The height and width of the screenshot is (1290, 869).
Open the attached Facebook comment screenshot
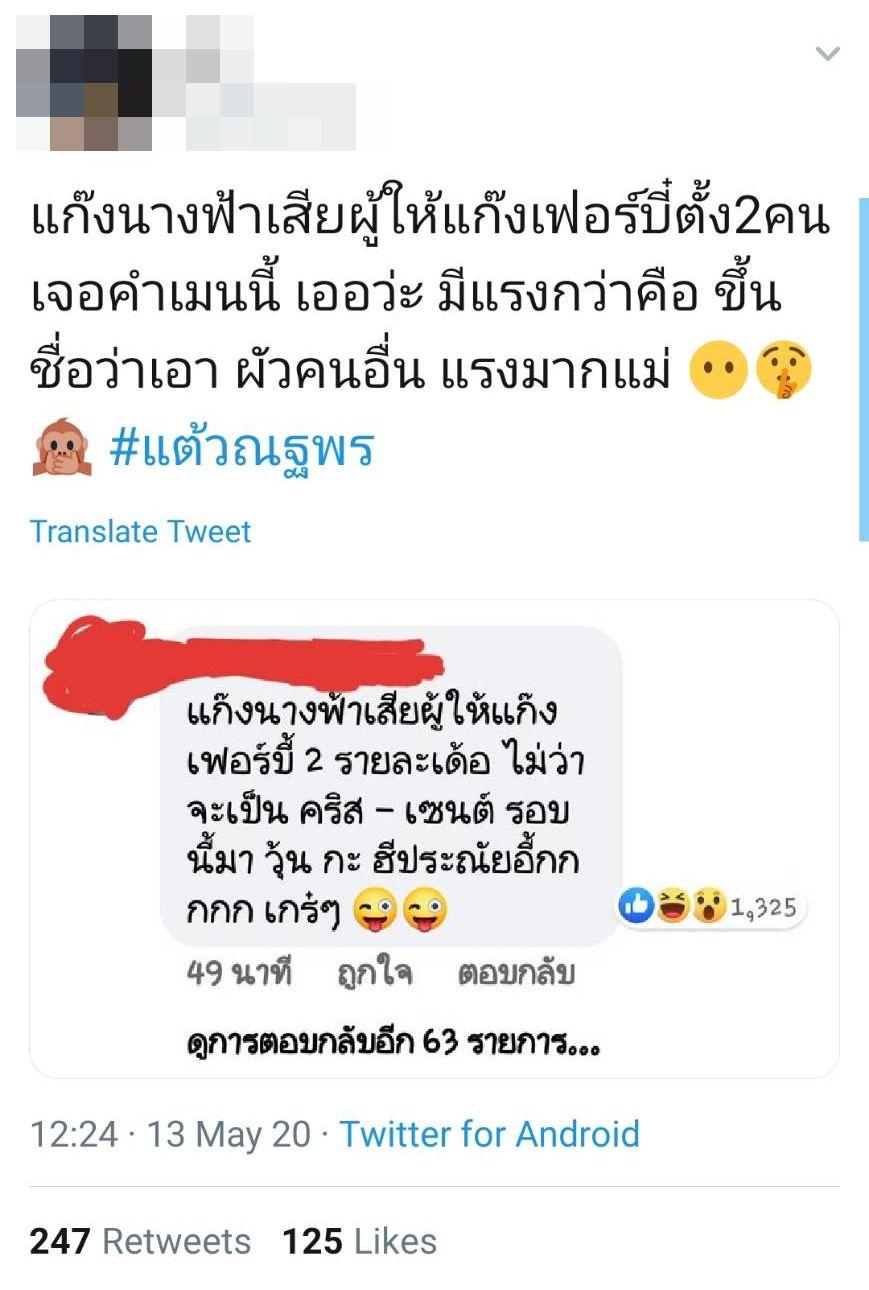coord(434,838)
